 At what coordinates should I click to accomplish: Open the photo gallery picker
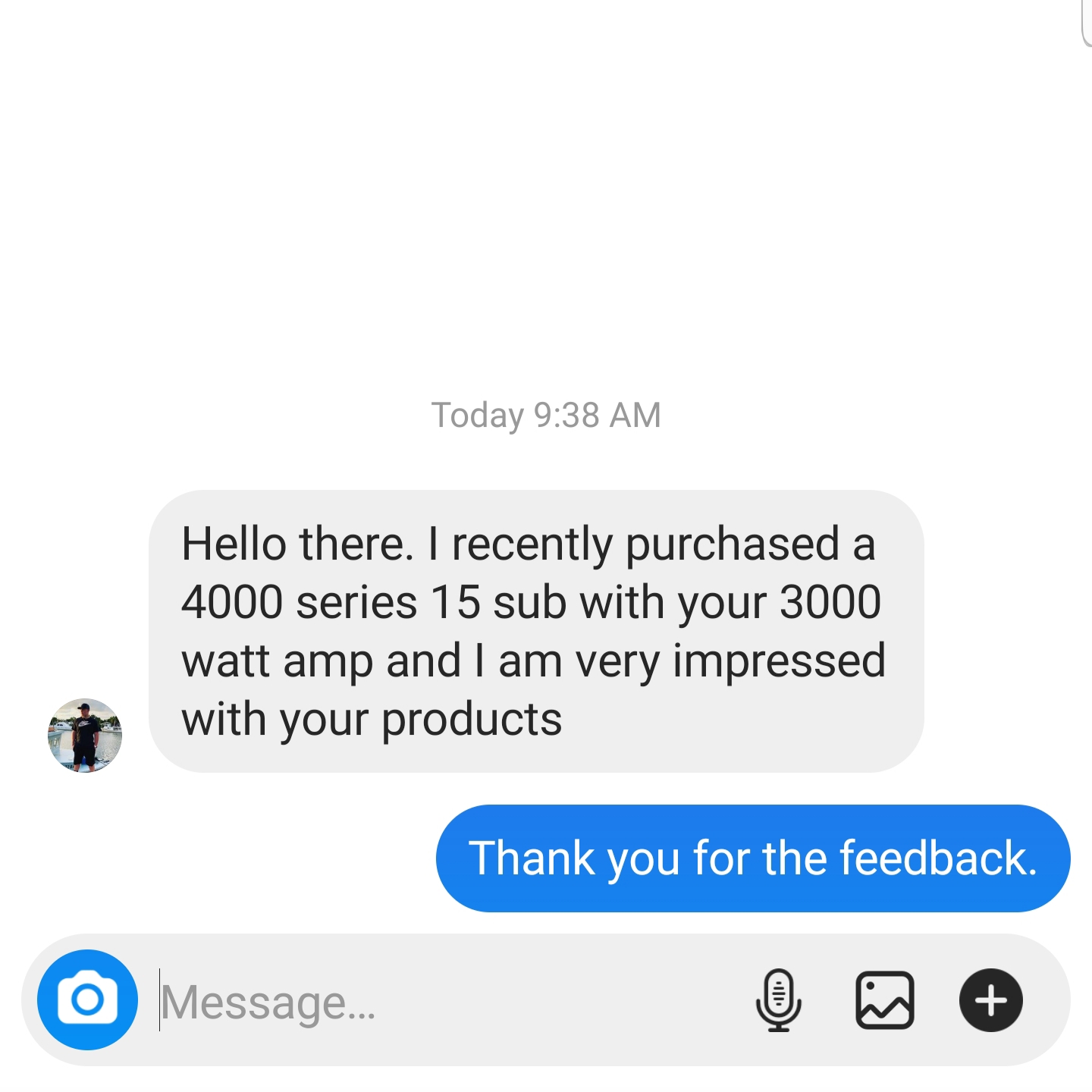[x=884, y=999]
